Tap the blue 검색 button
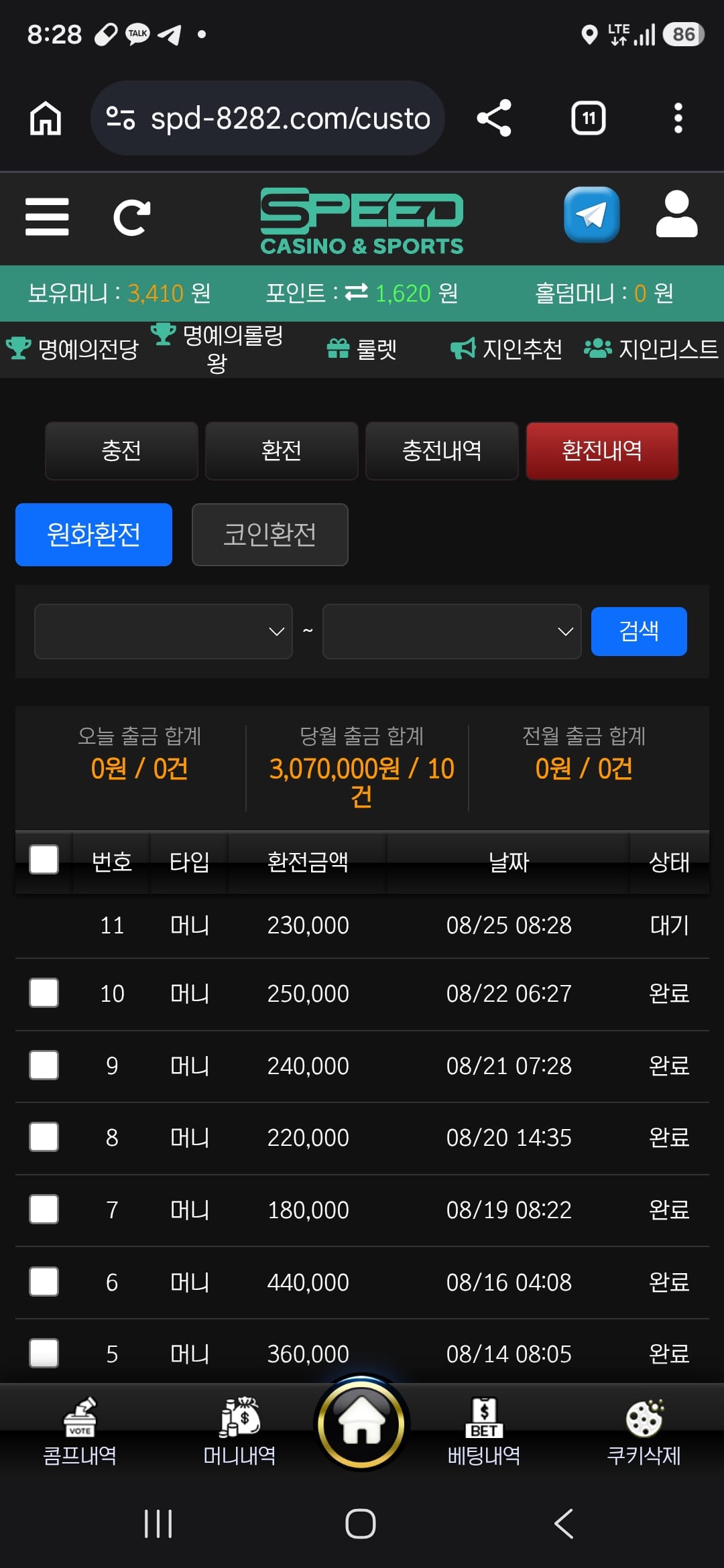The width and height of the screenshot is (724, 1568). [x=639, y=631]
